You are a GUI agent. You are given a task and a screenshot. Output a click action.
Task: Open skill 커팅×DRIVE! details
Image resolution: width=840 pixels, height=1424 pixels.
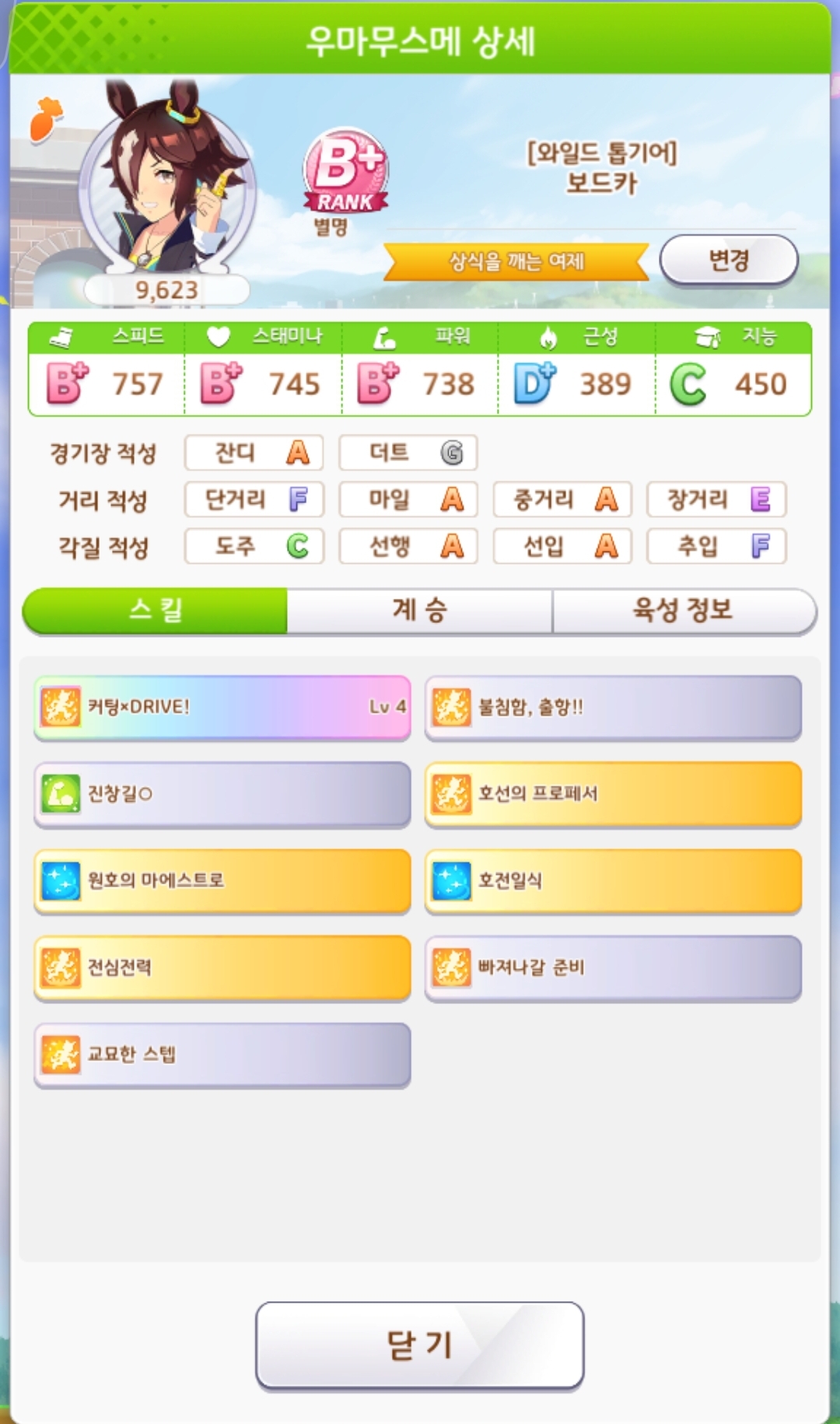tap(222, 707)
